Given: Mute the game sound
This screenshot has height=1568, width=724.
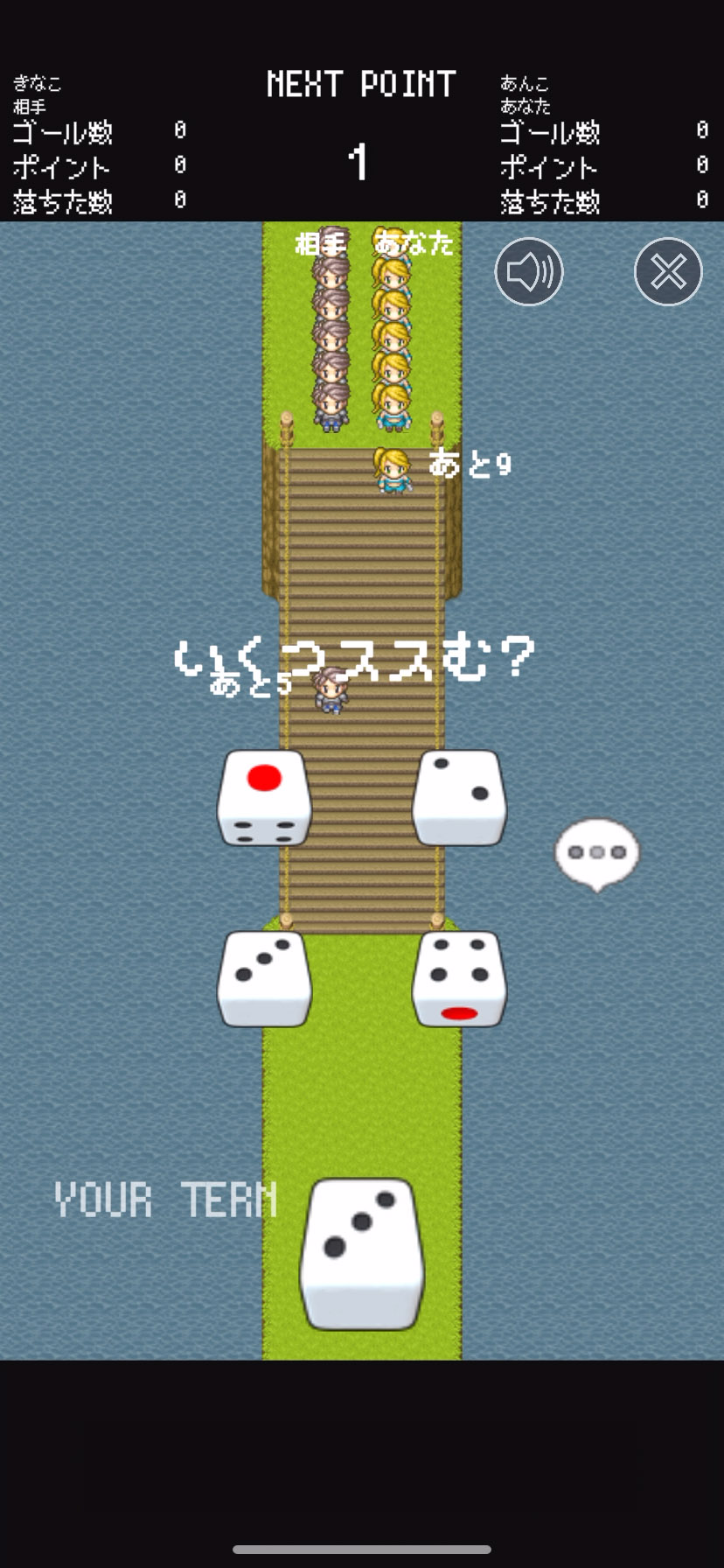Looking at the screenshot, I should 528,272.
